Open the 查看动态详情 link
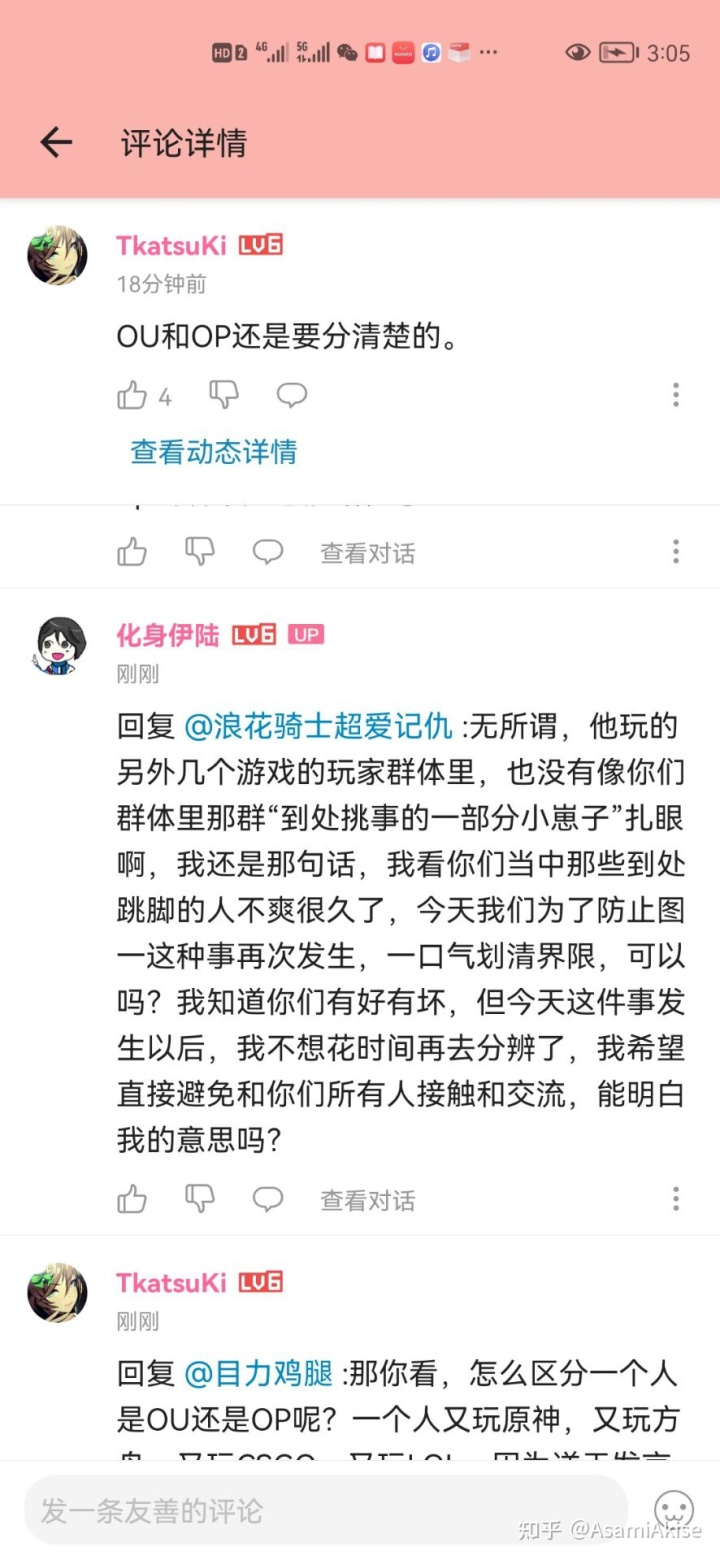Screen dimensions: 720x1560 click(213, 451)
